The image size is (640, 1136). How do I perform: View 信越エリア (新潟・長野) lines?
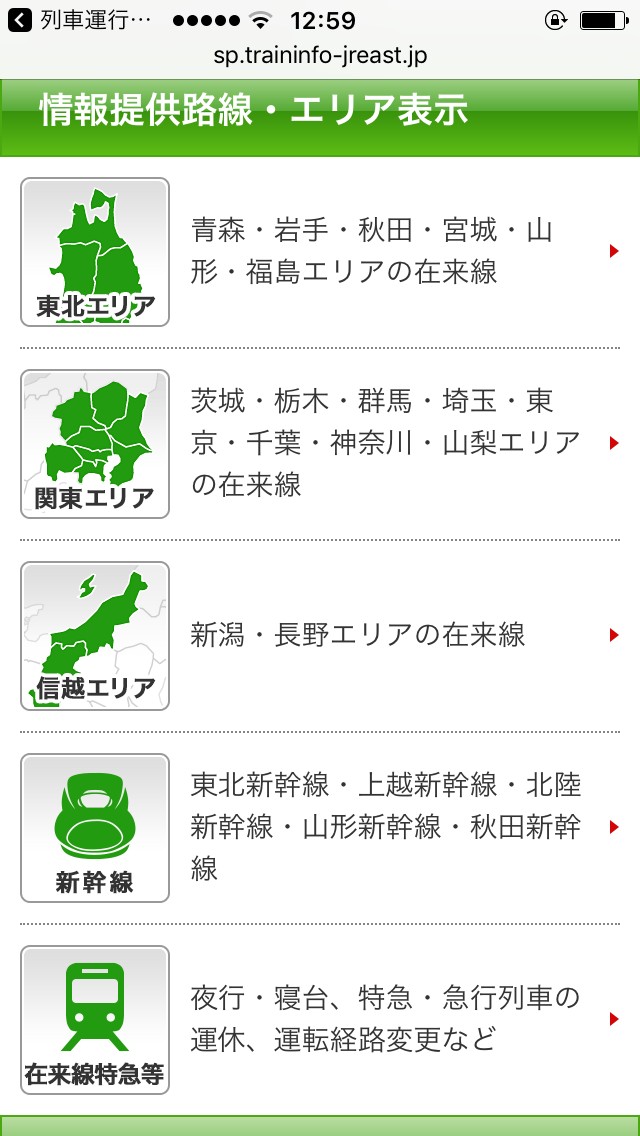pos(320,636)
